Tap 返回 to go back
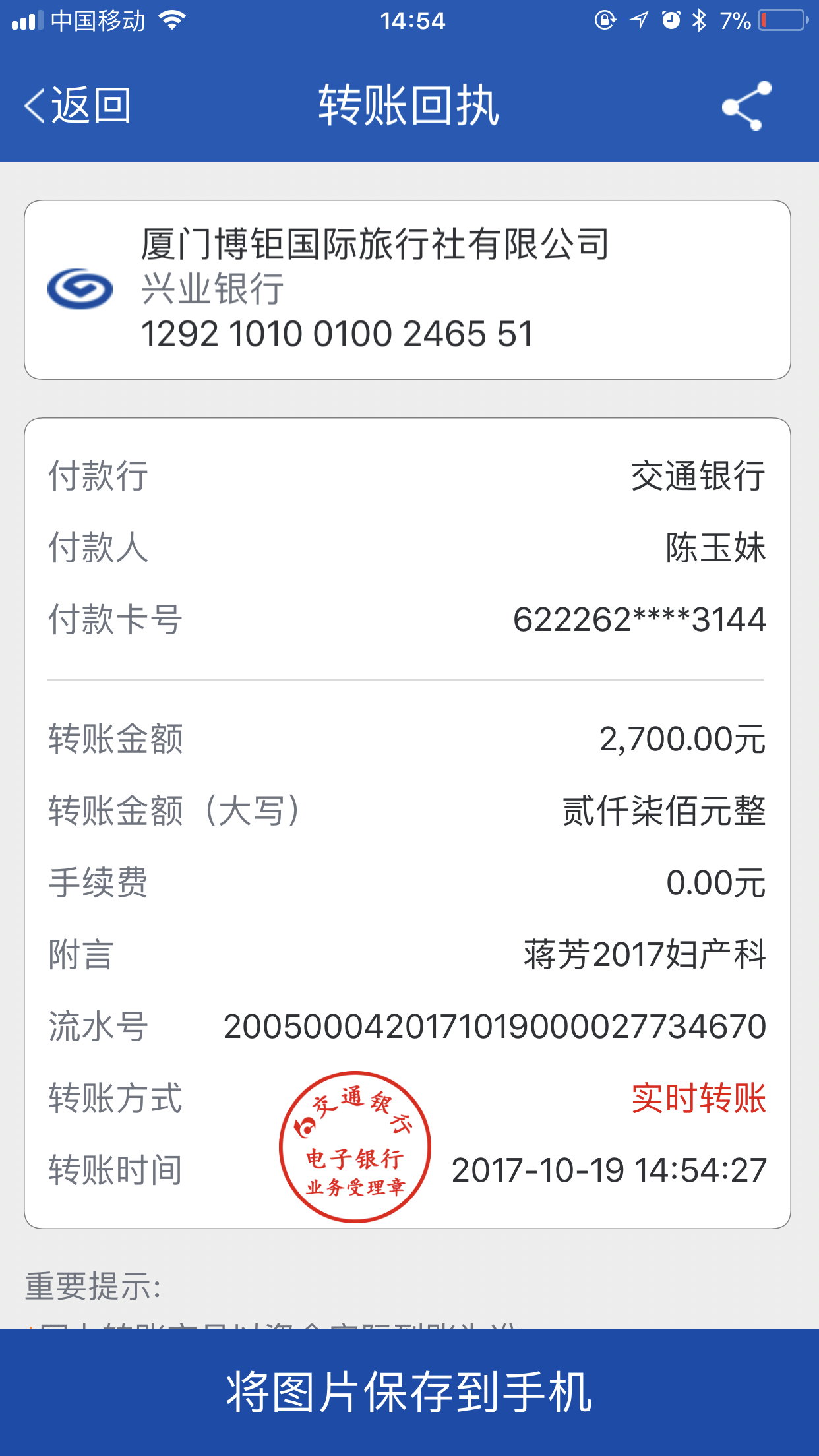The image size is (819, 1456). tap(78, 106)
